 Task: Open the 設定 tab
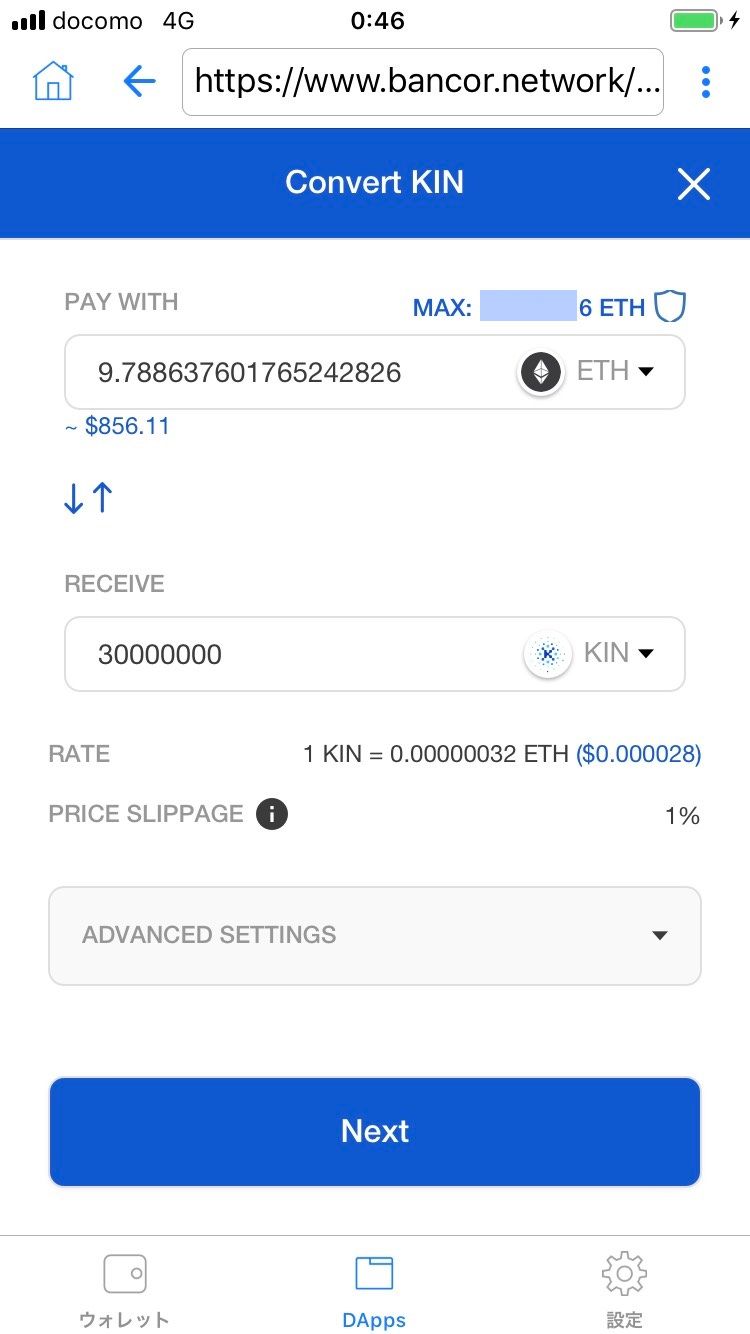tap(624, 1290)
